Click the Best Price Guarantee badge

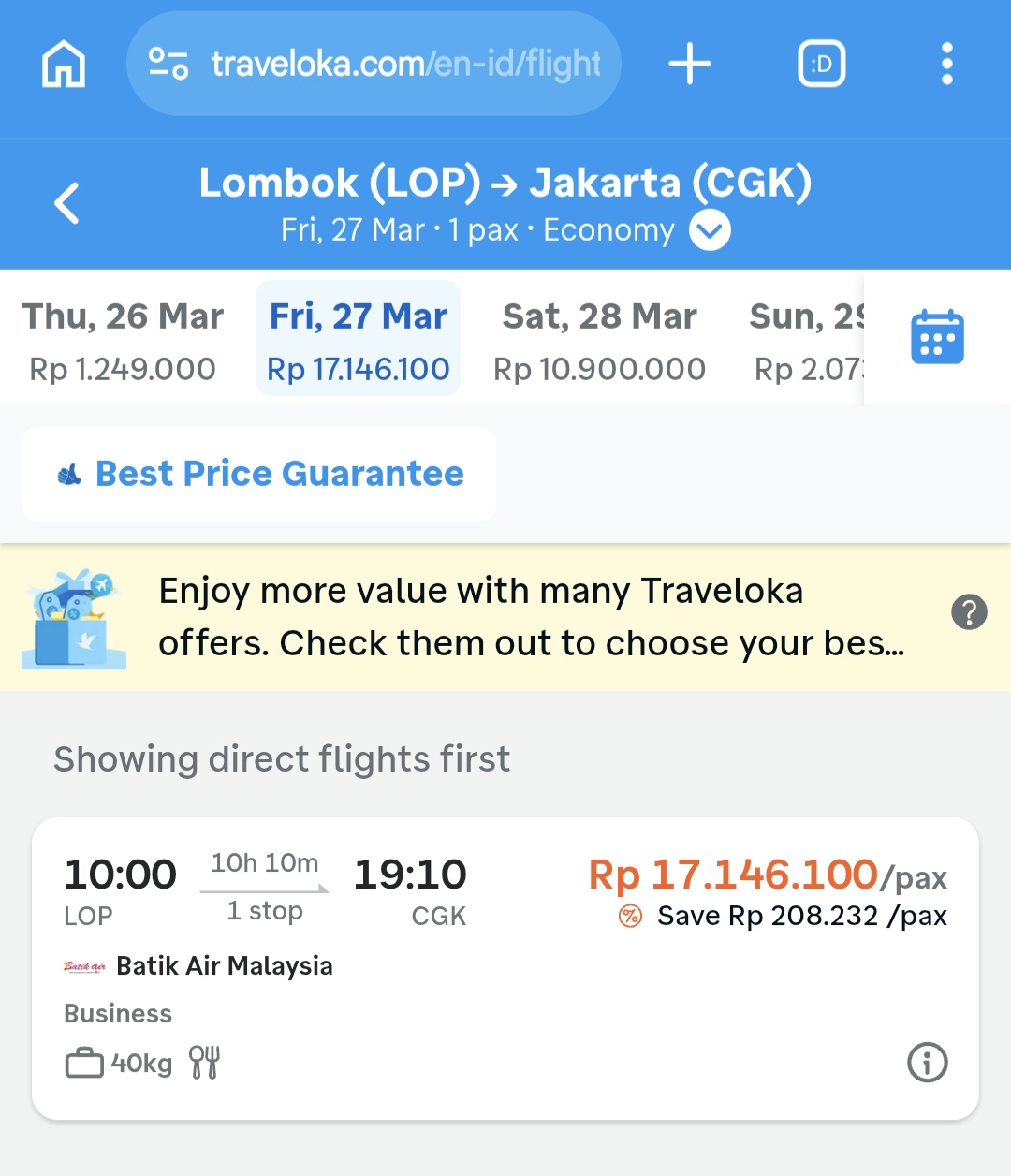pyautogui.click(x=258, y=474)
